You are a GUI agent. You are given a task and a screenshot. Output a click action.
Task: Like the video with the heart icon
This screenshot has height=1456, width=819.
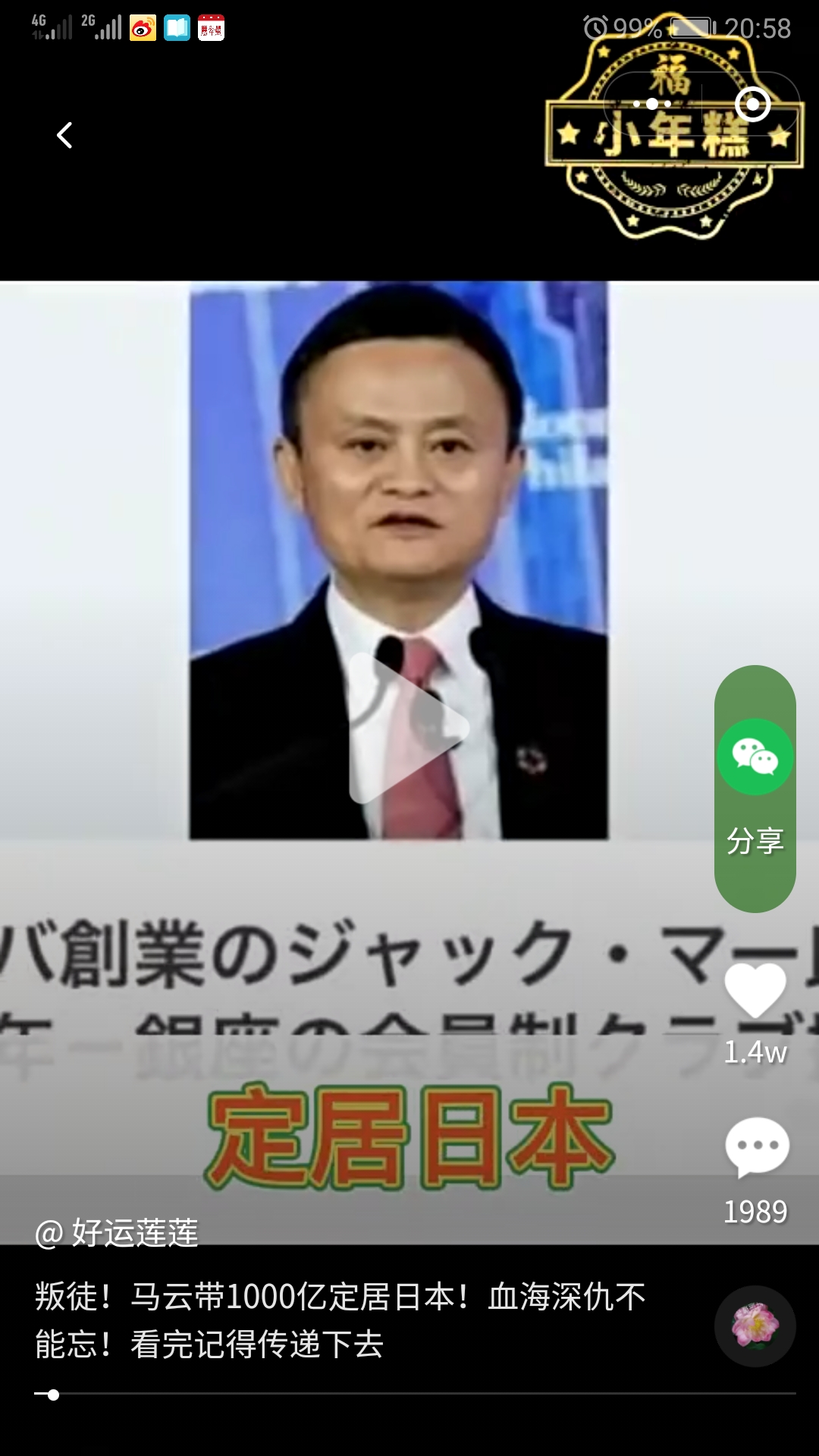click(x=755, y=992)
